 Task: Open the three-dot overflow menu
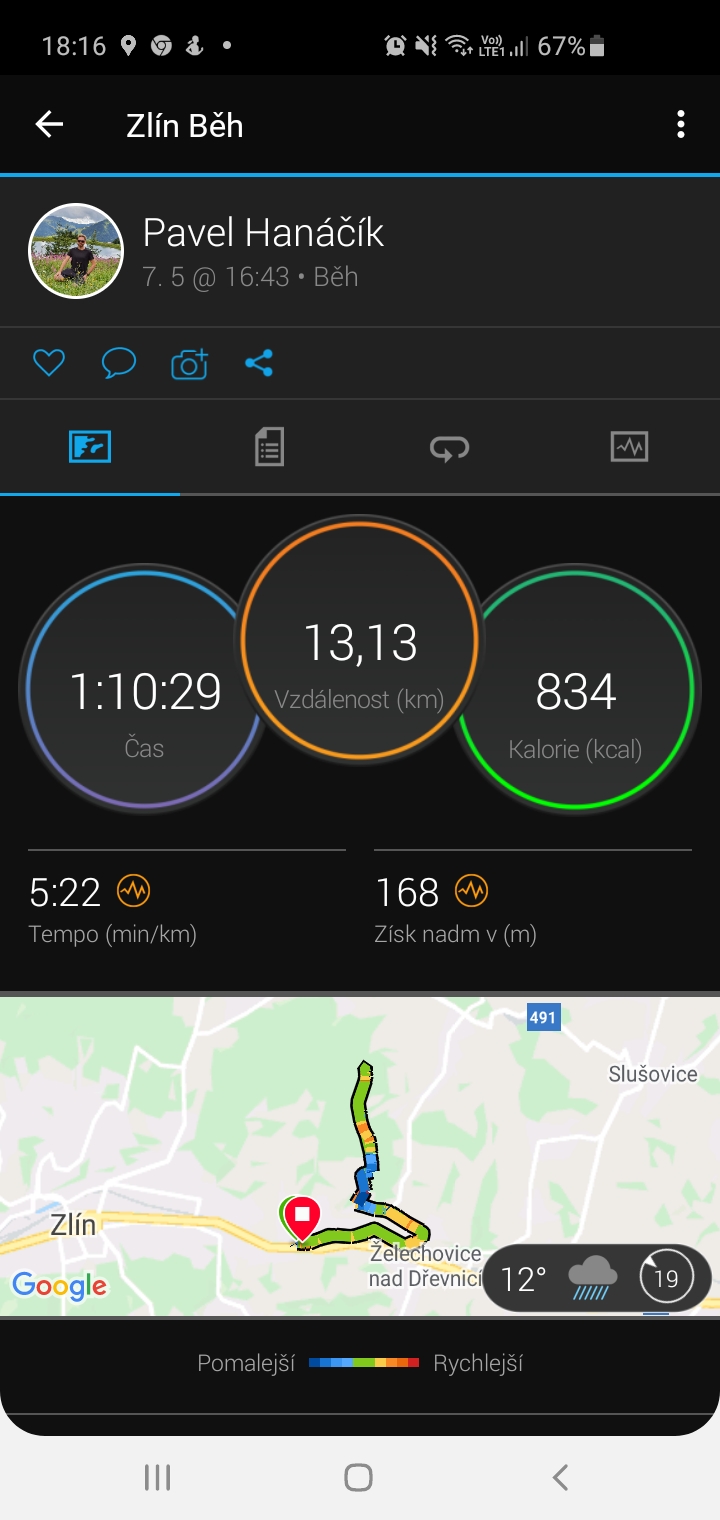[x=681, y=125]
